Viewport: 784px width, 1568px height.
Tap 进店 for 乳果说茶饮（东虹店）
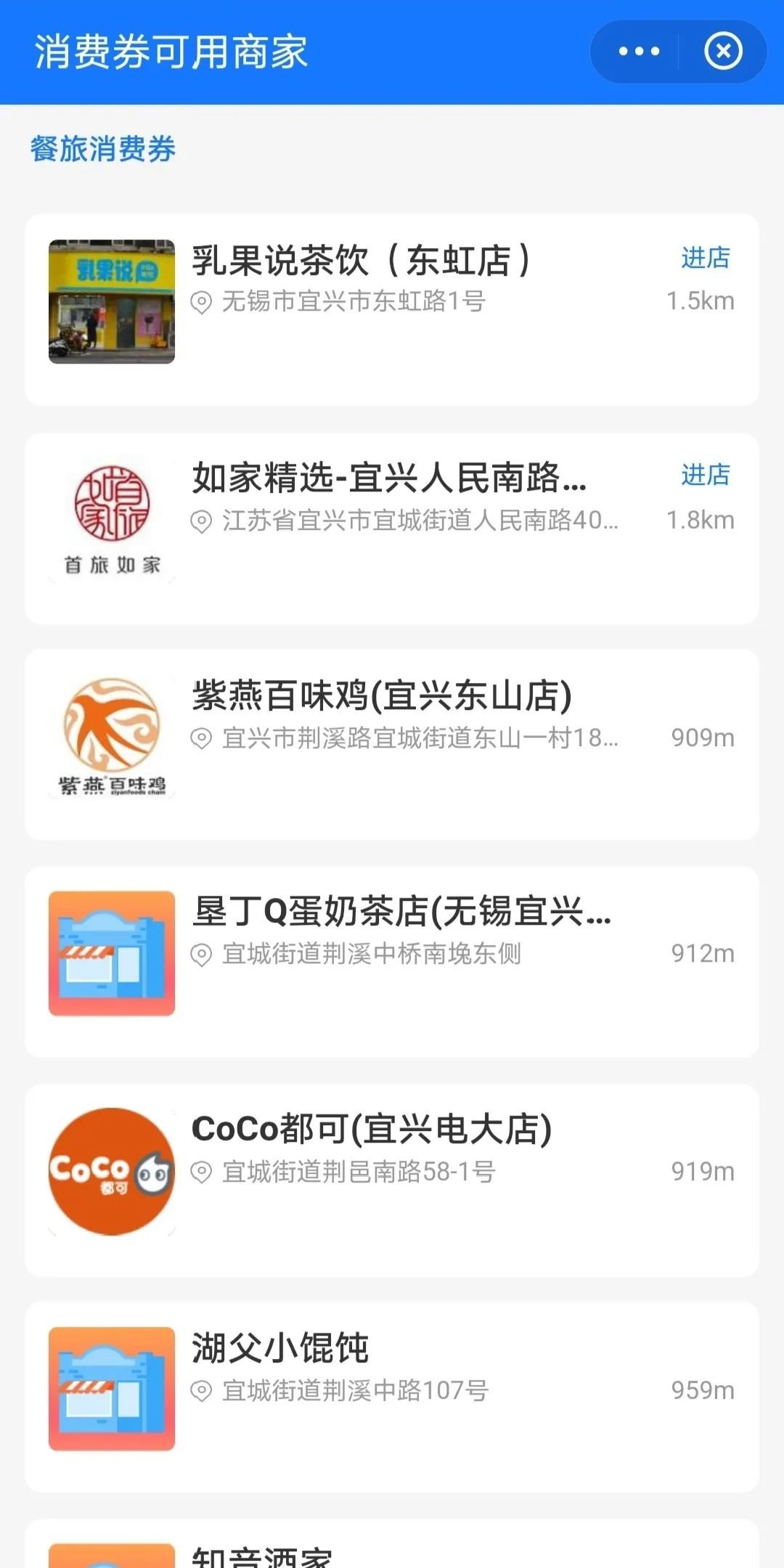coord(705,258)
